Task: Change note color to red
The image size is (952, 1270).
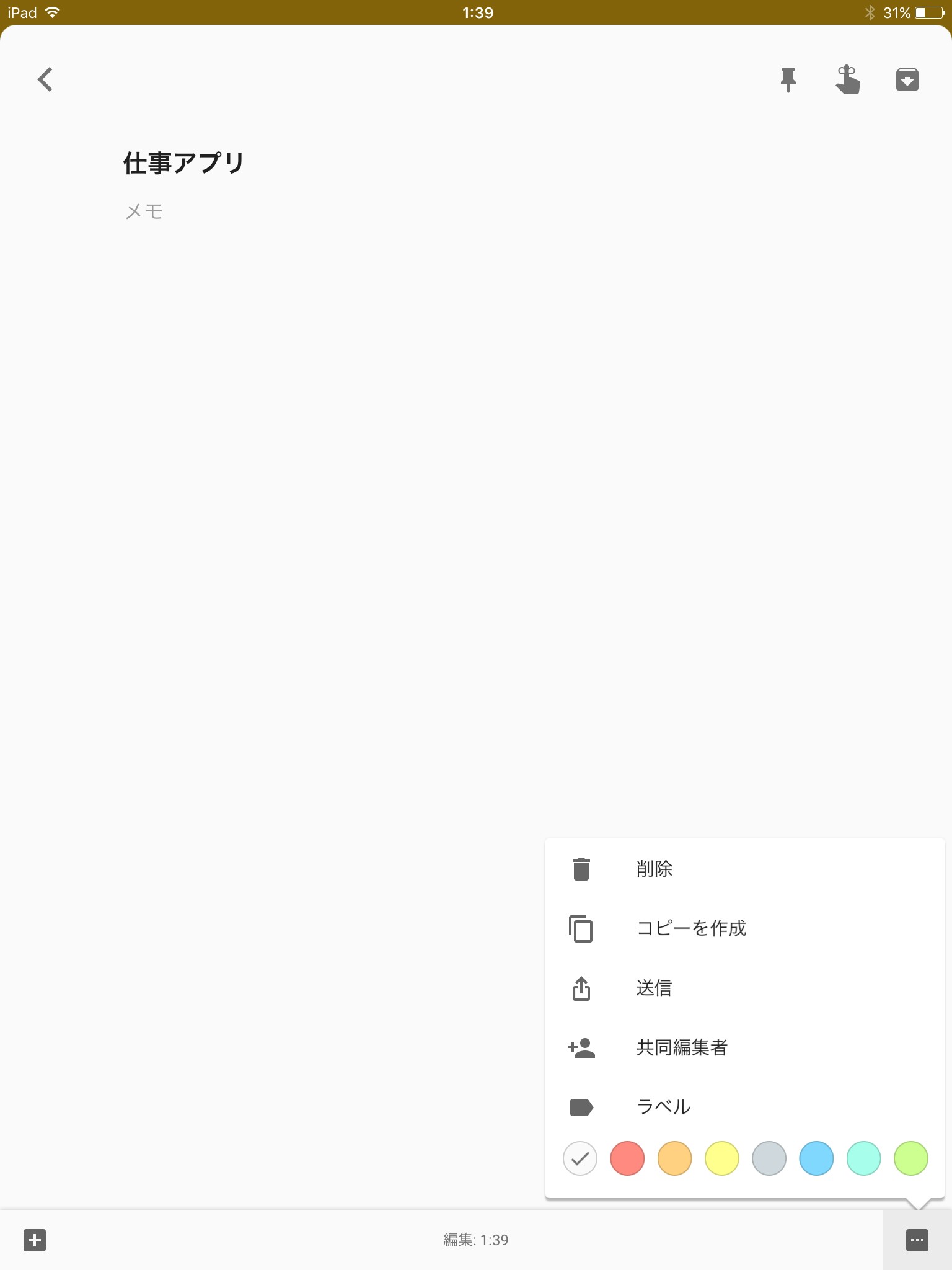Action: 627,1158
